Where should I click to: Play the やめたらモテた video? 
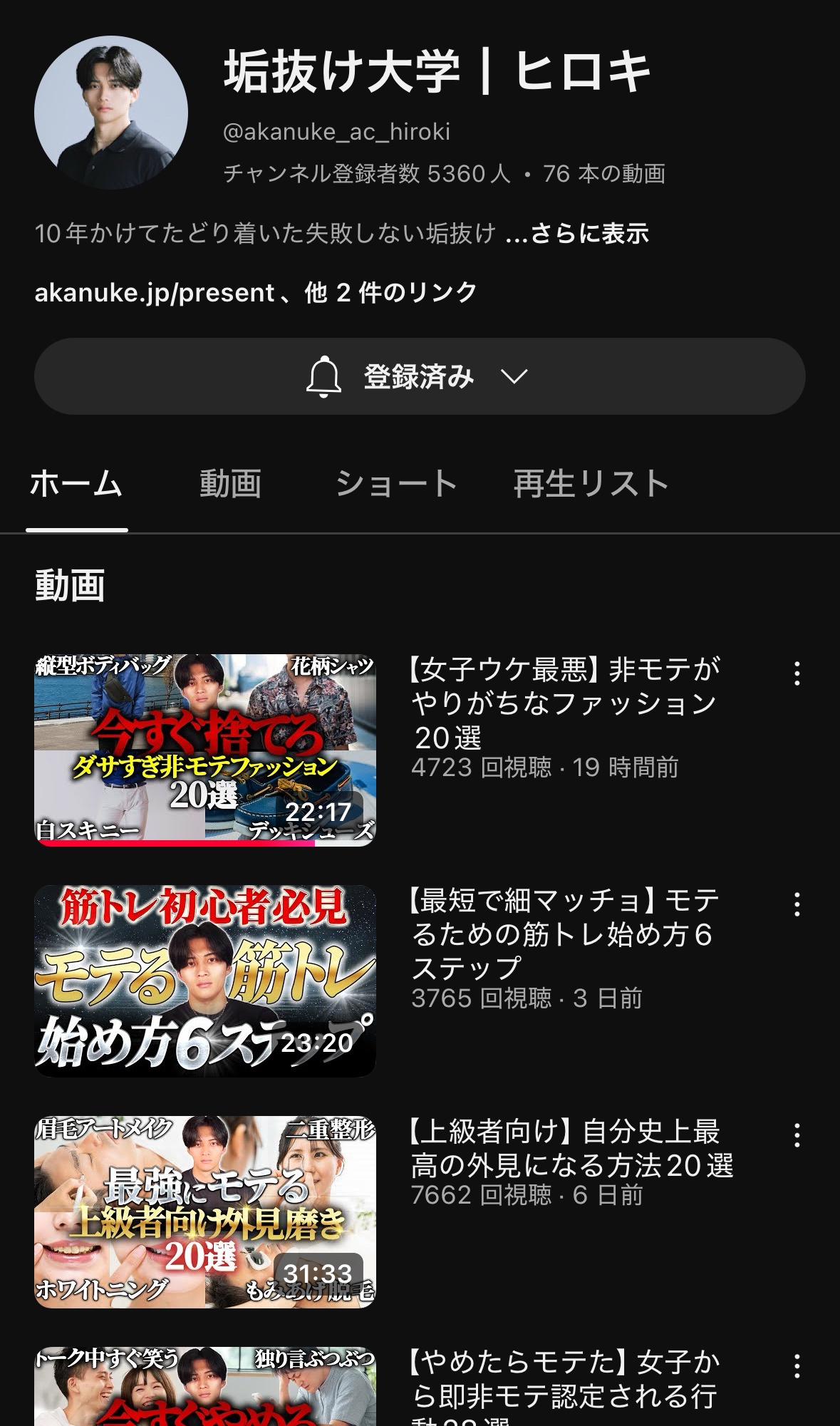click(x=205, y=1390)
